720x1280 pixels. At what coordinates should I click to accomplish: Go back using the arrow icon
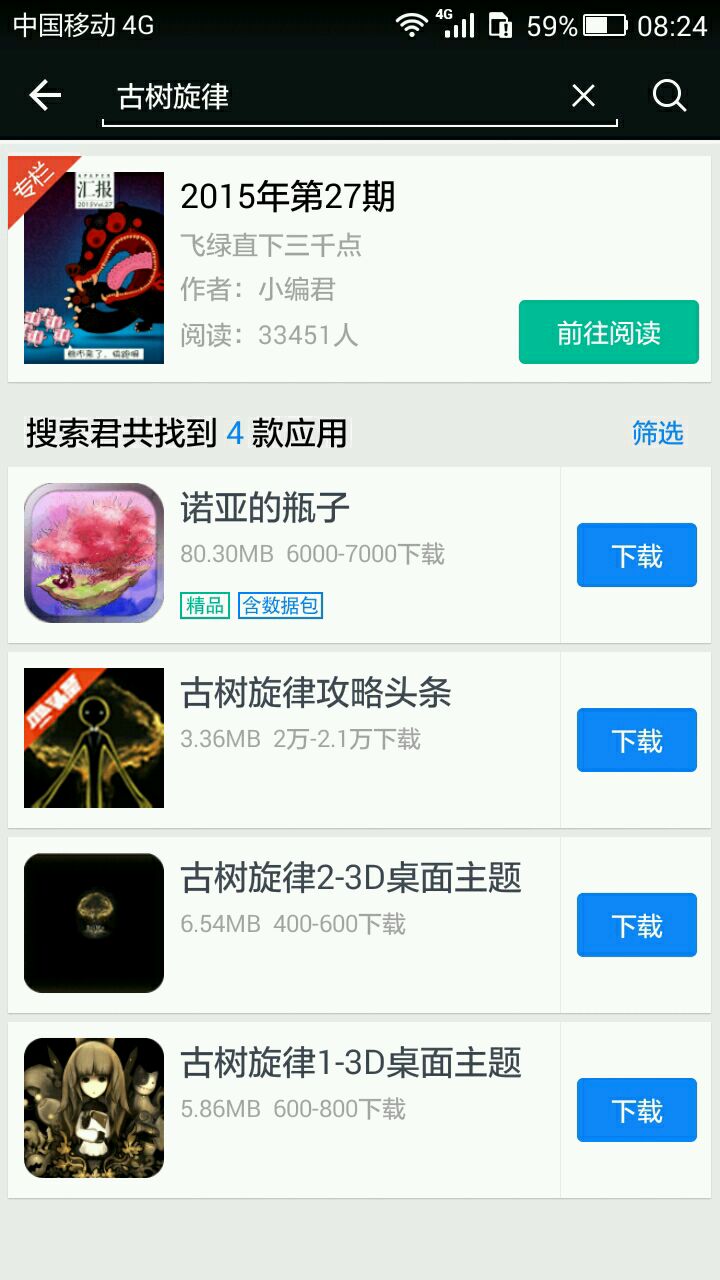(45, 96)
